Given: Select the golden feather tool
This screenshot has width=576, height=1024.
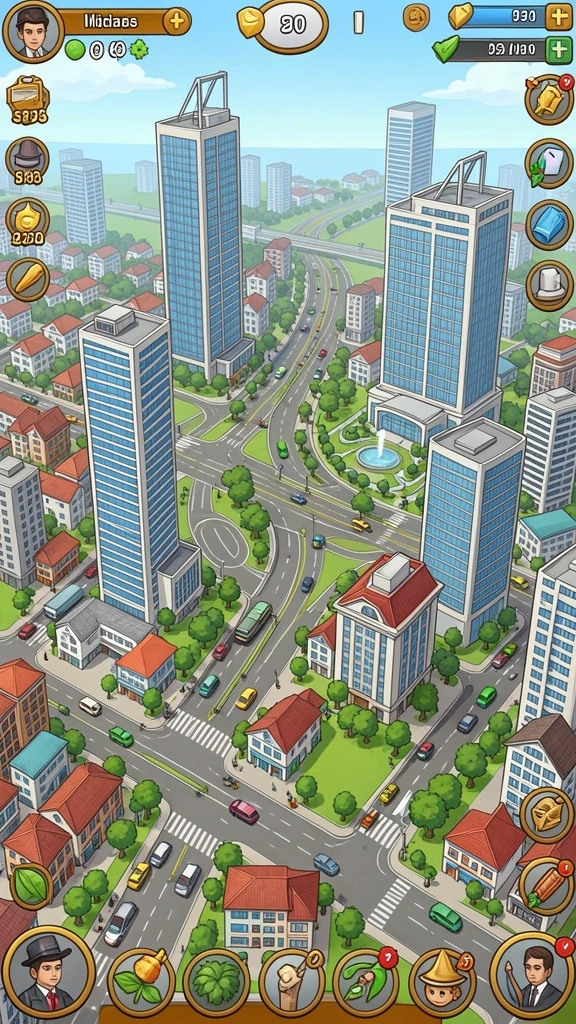Looking at the screenshot, I should (x=27, y=280).
